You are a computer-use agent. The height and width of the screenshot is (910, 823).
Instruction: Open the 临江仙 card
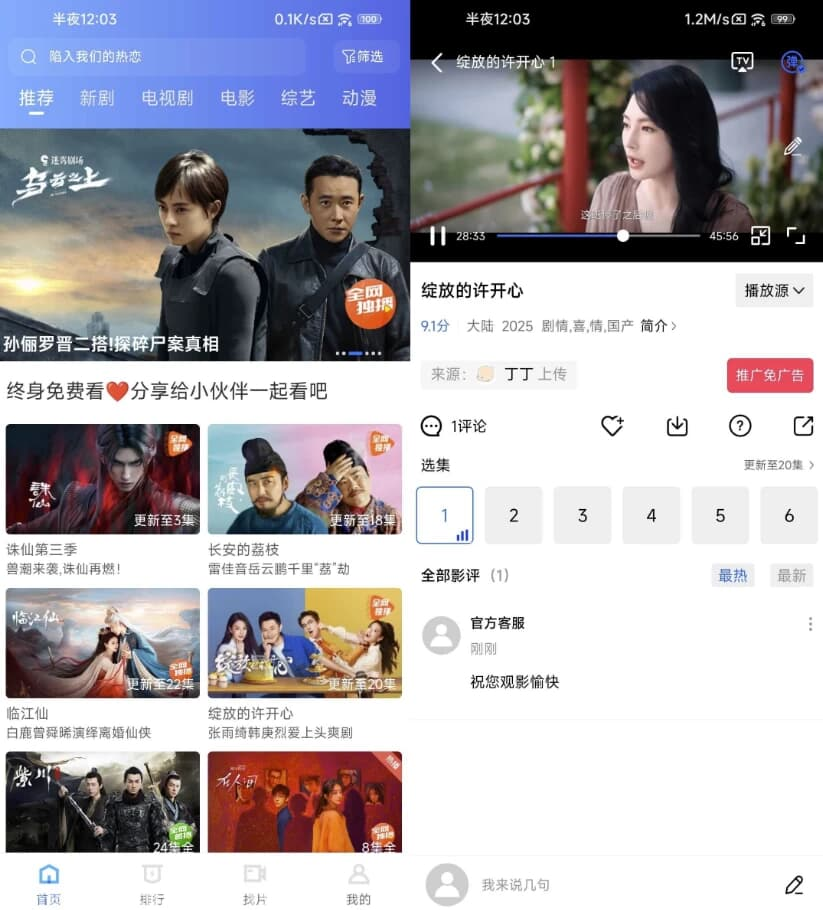(x=103, y=643)
